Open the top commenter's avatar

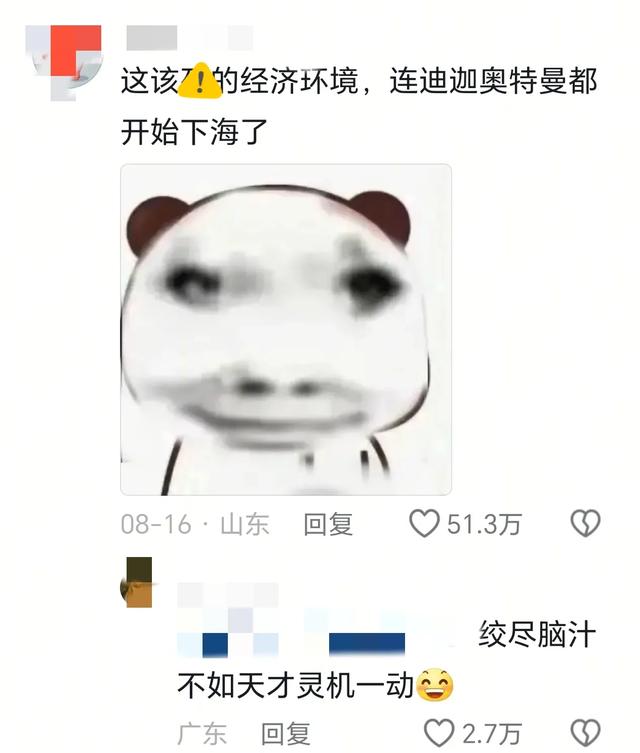tap(63, 63)
